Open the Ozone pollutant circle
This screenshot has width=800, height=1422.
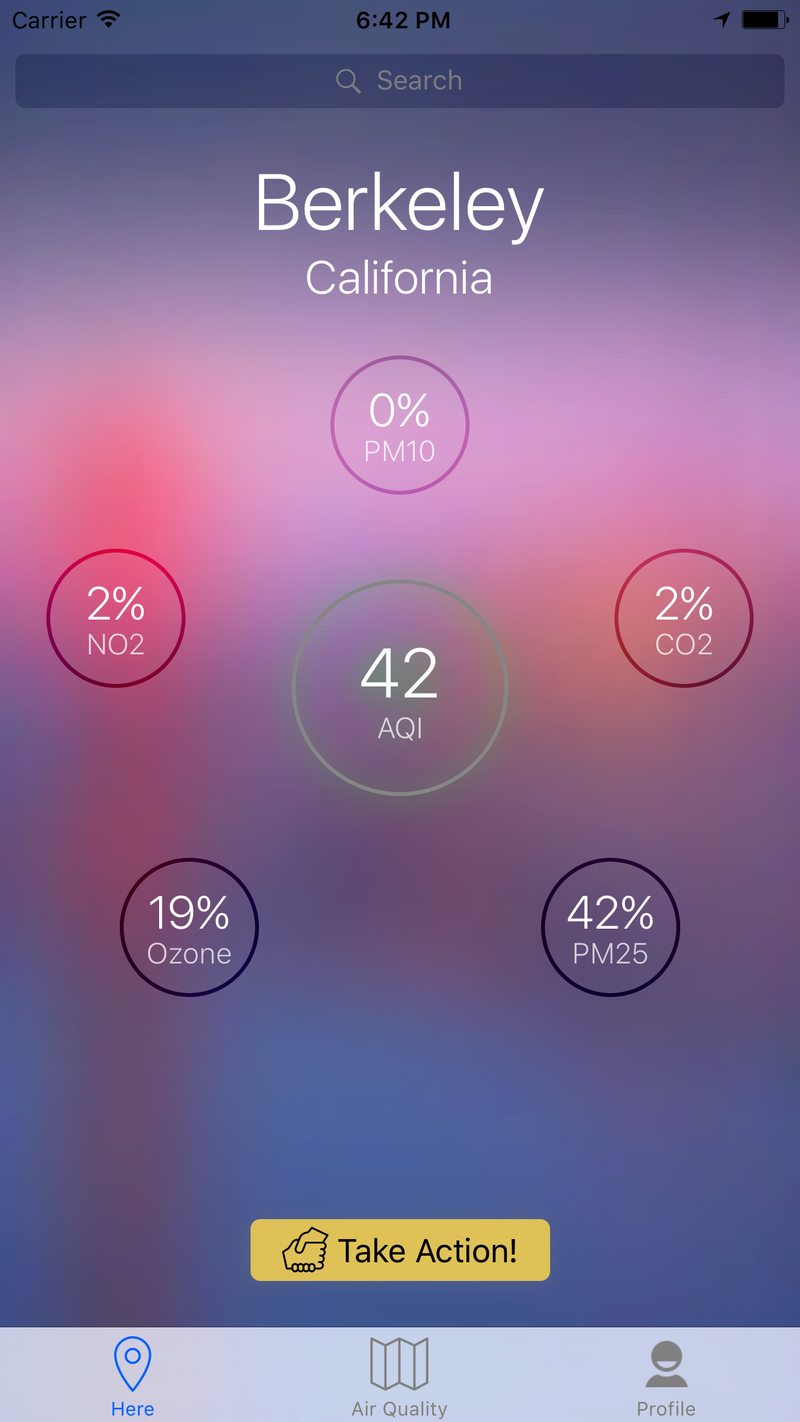tap(189, 927)
